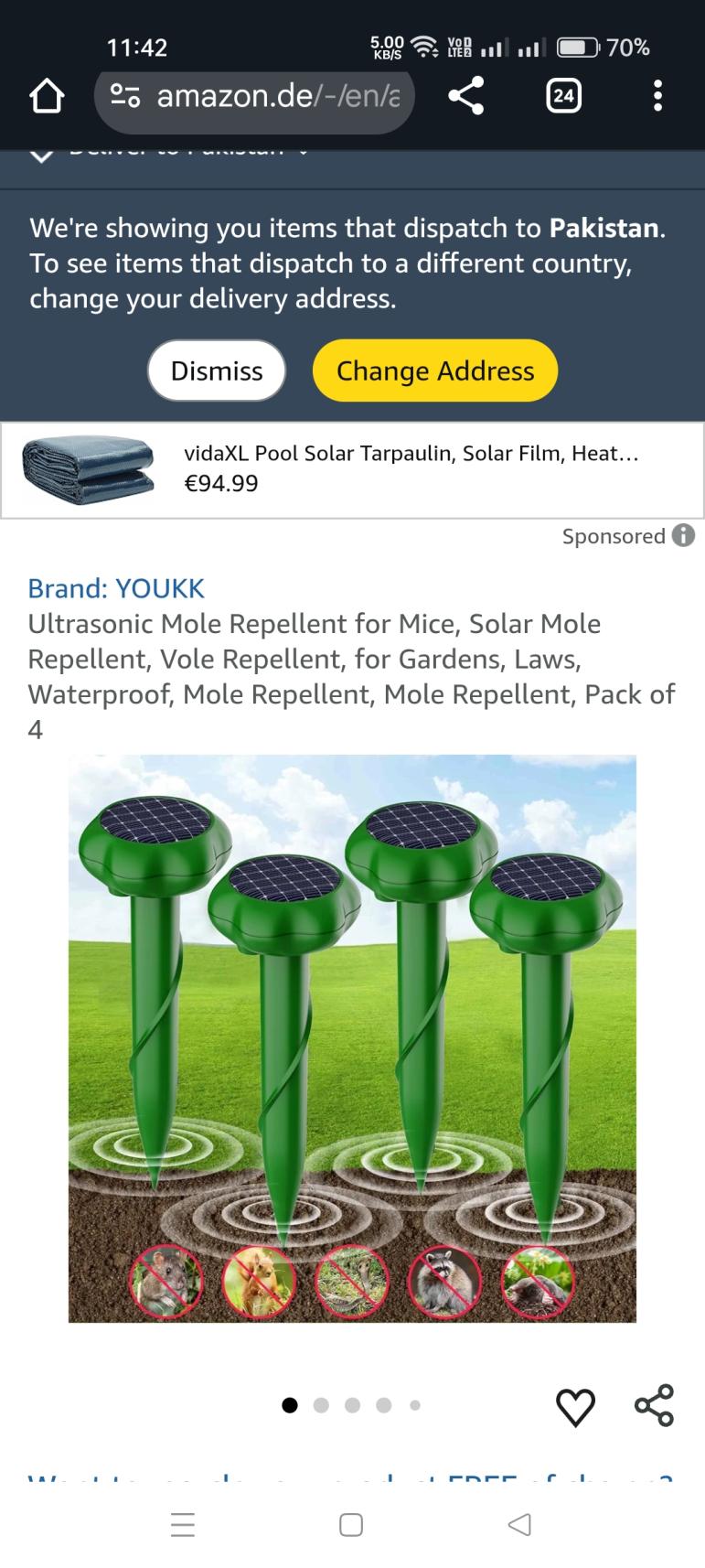Open the mole repellent product image
This screenshot has width=705, height=1568.
tap(352, 1038)
